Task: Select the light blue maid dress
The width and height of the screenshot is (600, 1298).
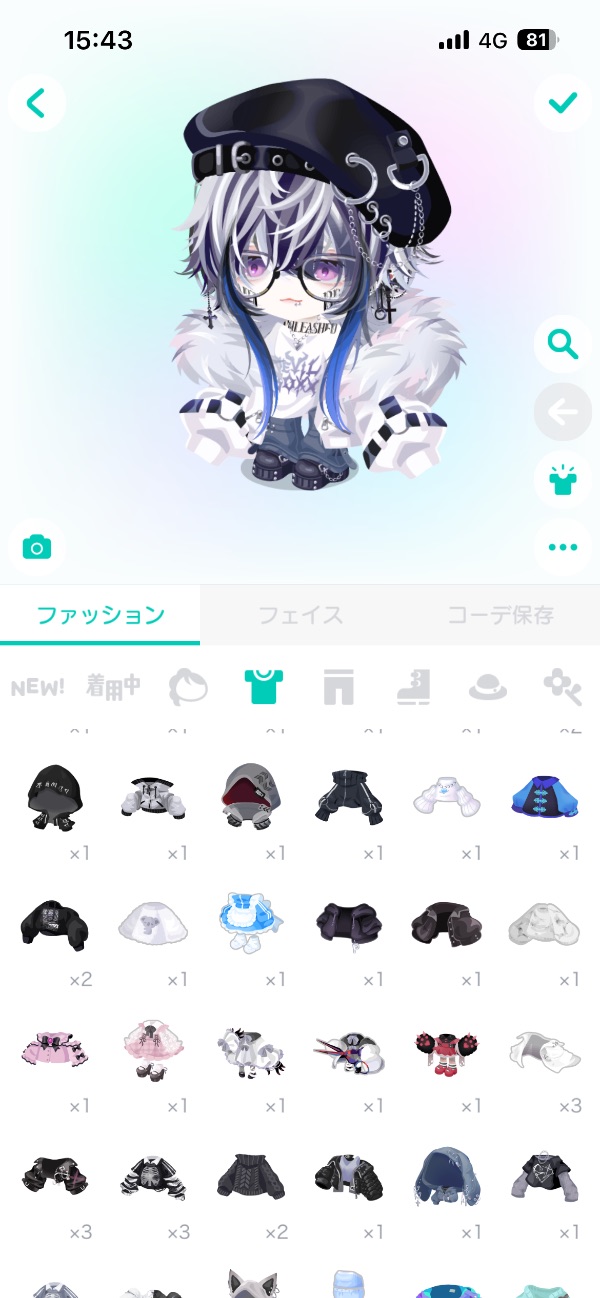Action: pyautogui.click(x=250, y=925)
